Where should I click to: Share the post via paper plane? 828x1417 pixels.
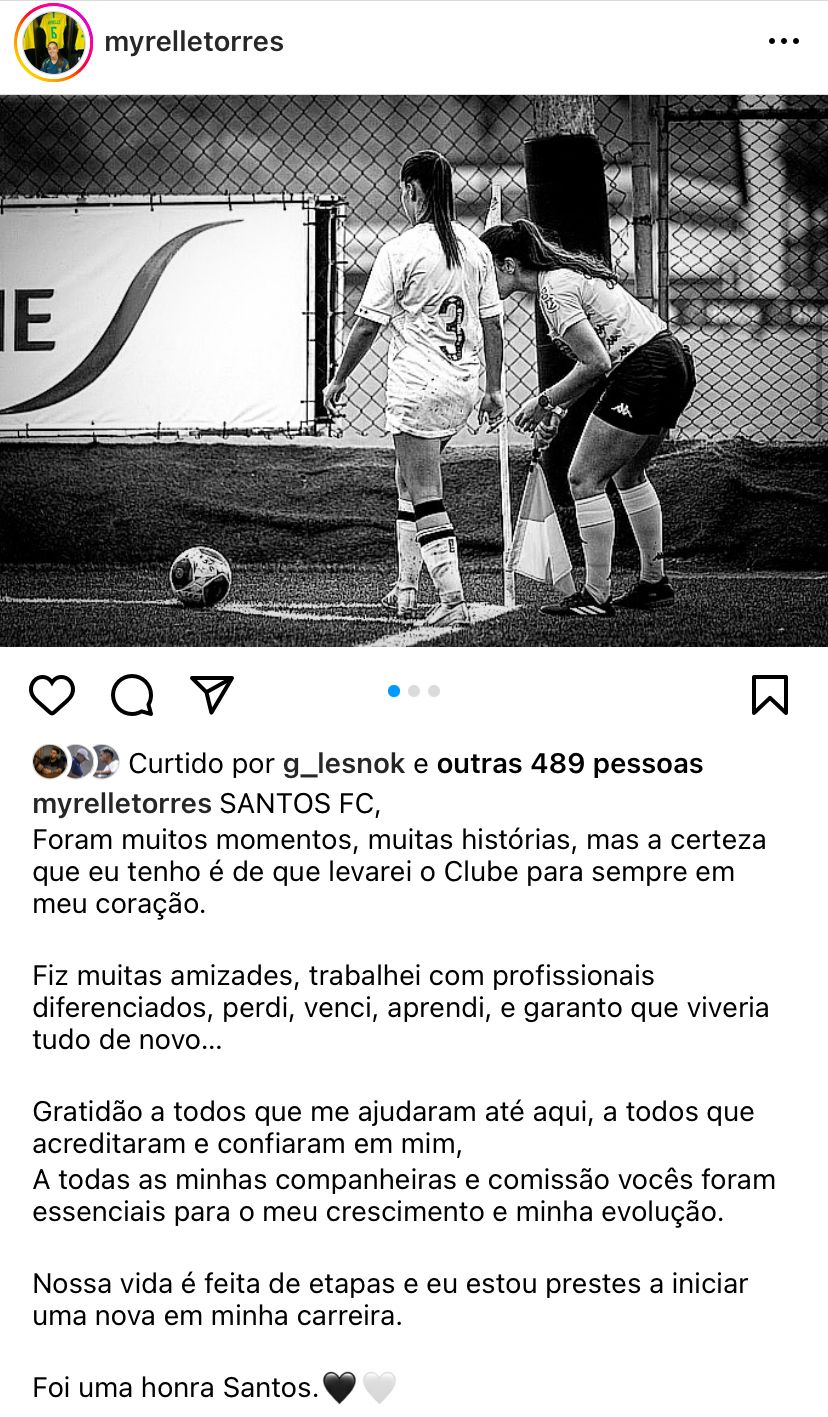[x=212, y=694]
